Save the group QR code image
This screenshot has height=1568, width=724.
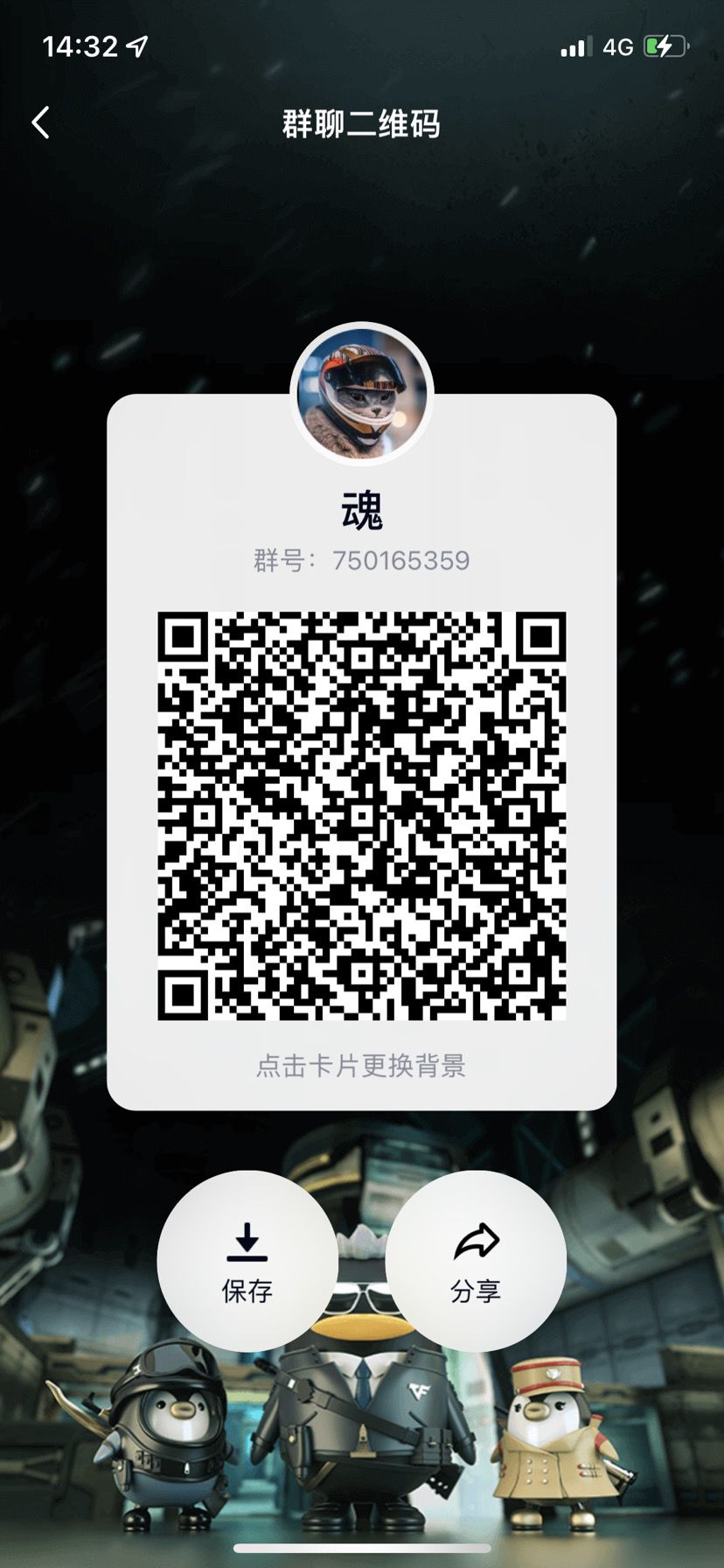point(247,1261)
